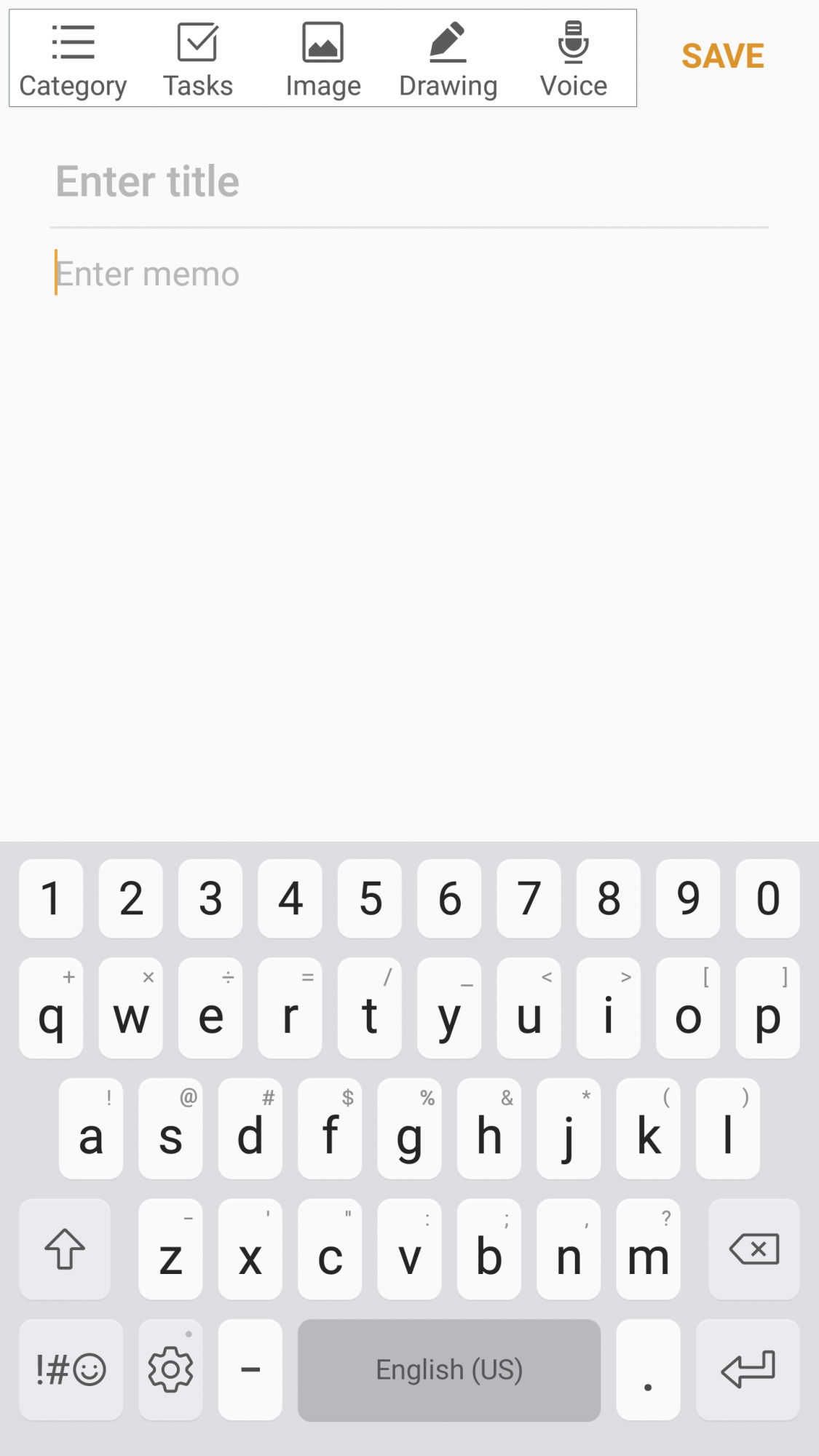Add a Tasks checklist to memo
The height and width of the screenshot is (1456, 819).
click(x=198, y=60)
